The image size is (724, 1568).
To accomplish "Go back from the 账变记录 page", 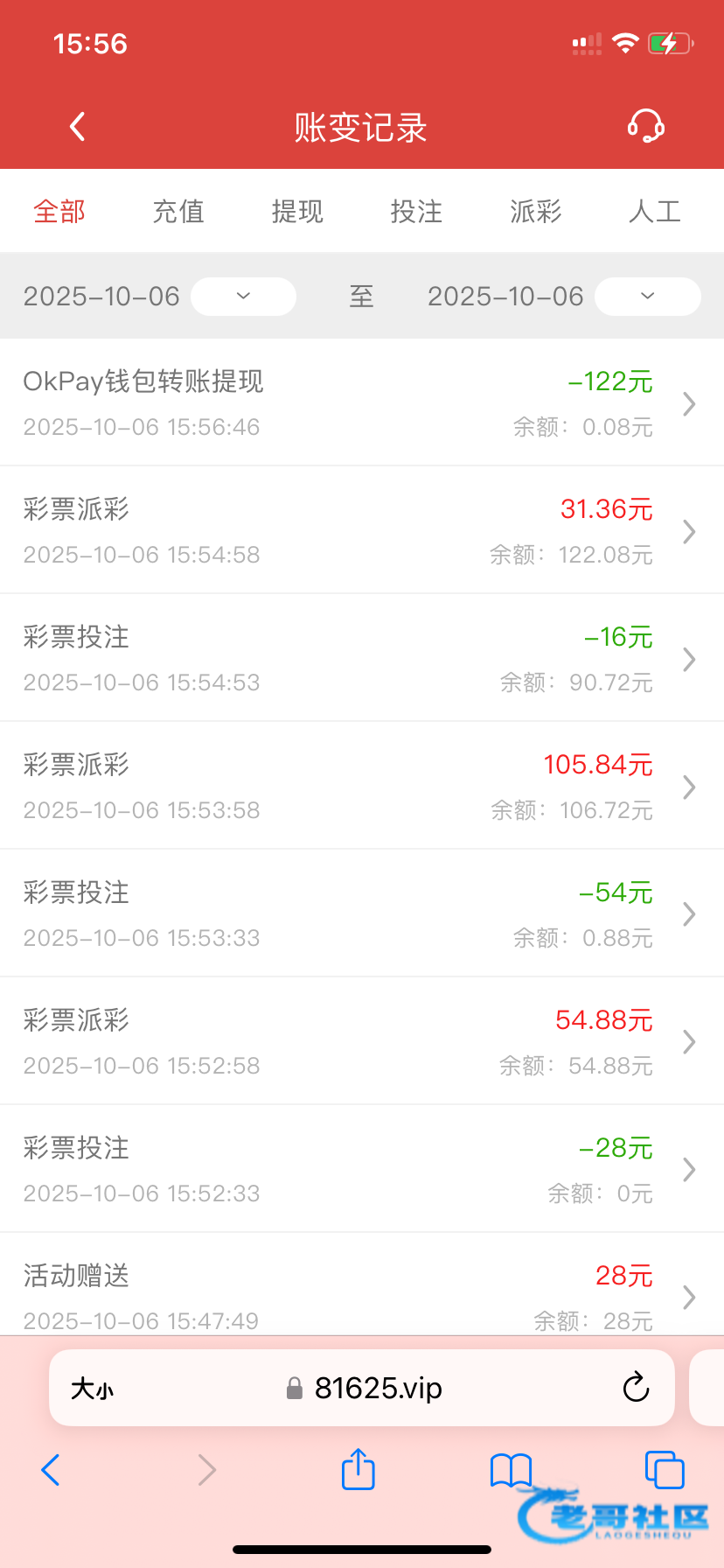I will coord(78,127).
